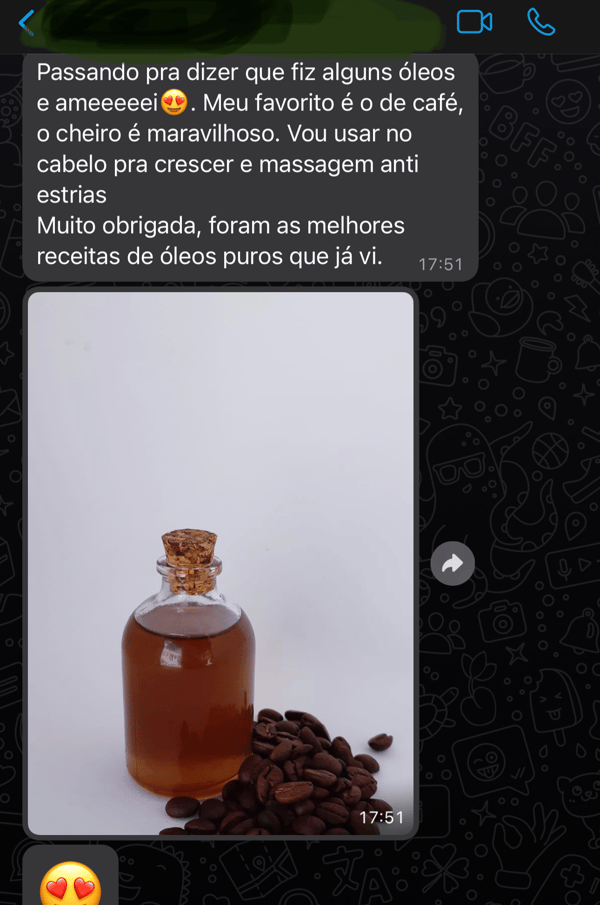Go back to the chat list
Viewport: 600px width, 905px height.
(26, 23)
